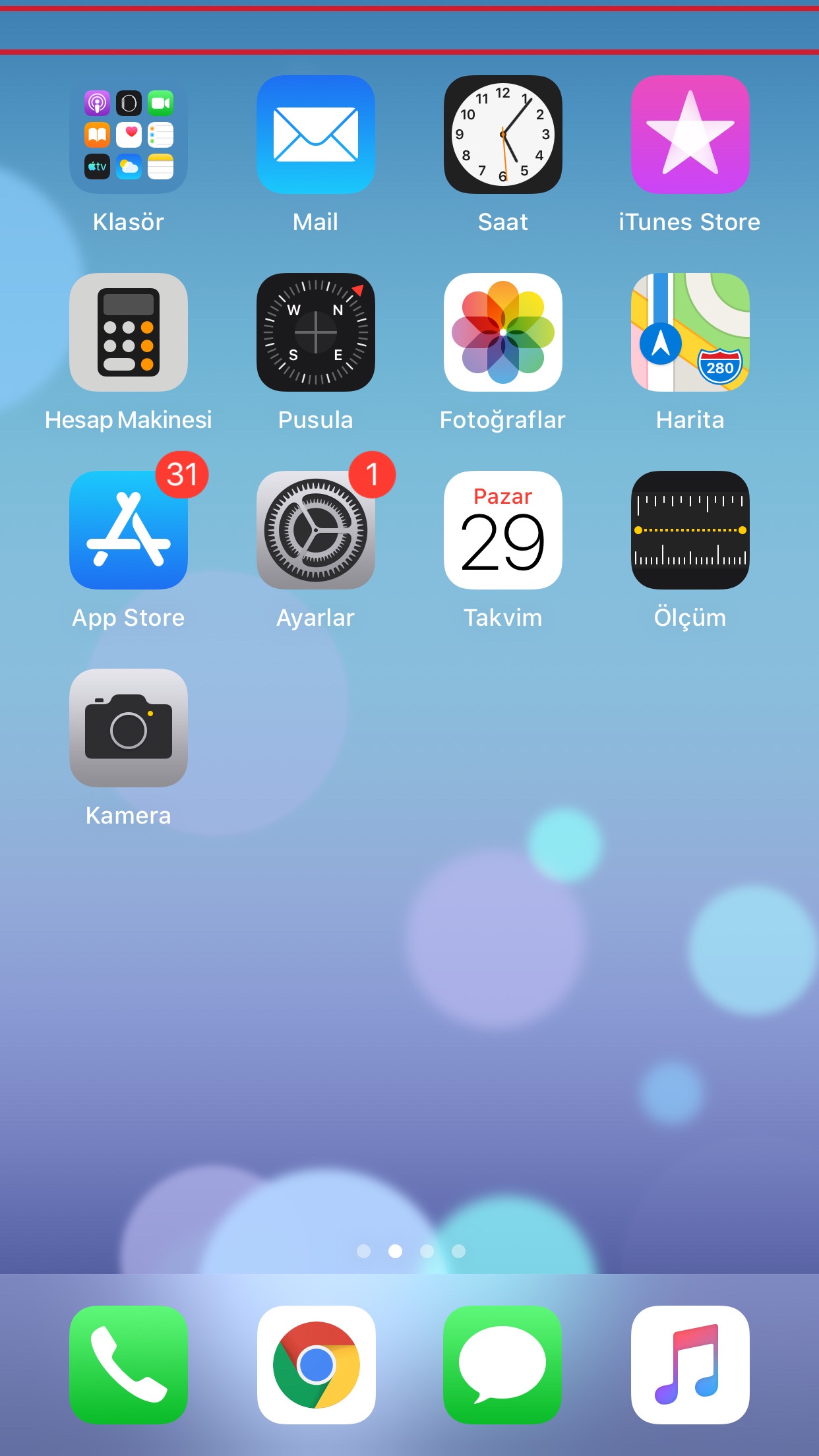
Task: Open the Kamera app
Action: pos(129,728)
